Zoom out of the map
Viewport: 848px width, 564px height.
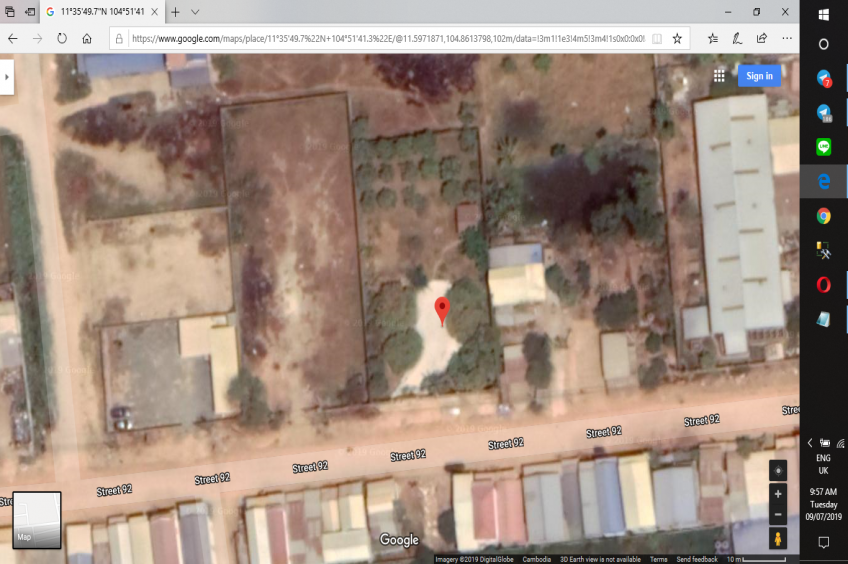pos(778,515)
